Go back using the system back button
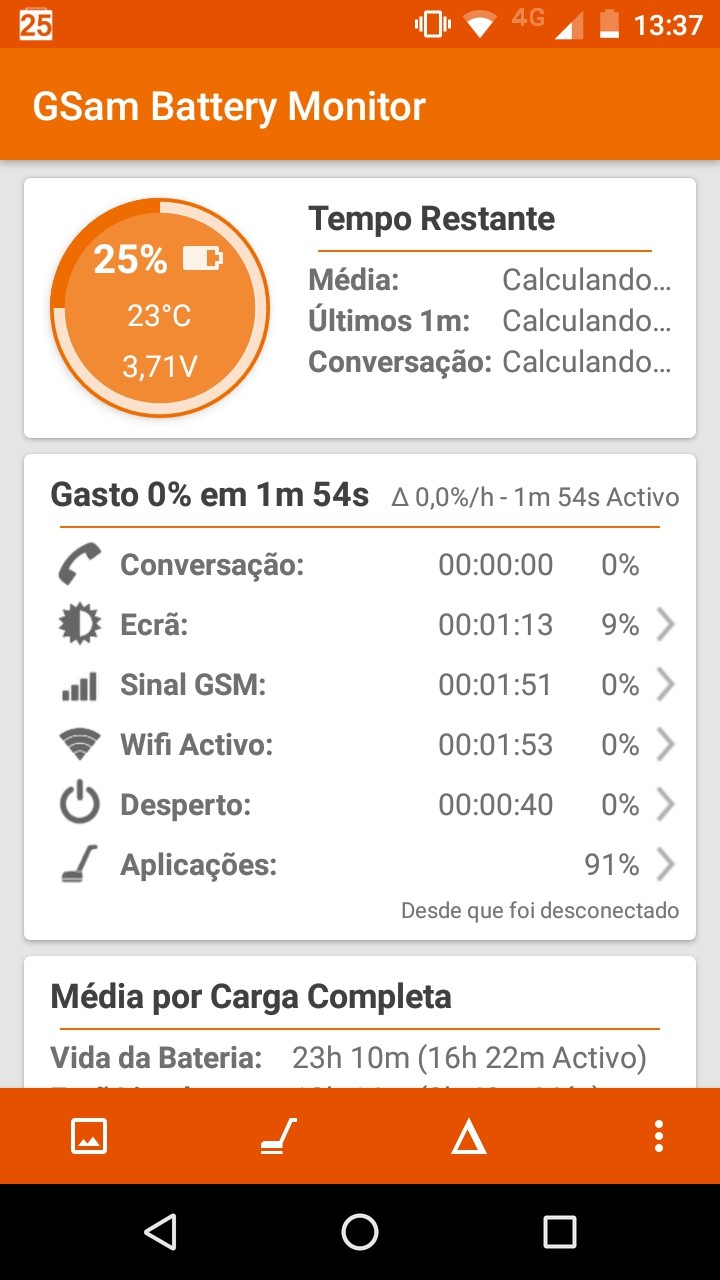 [160, 1232]
